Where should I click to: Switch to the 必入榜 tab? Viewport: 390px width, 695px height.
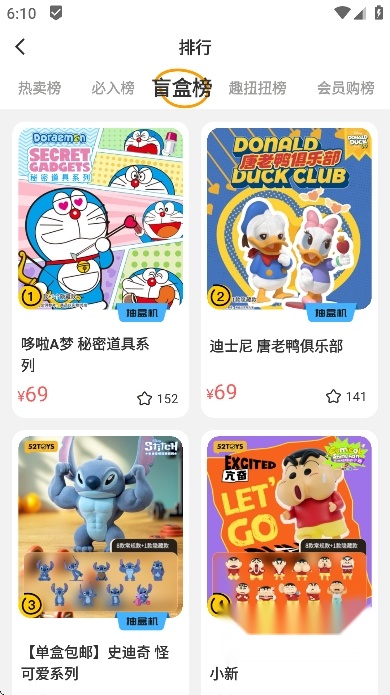pyautogui.click(x=113, y=88)
